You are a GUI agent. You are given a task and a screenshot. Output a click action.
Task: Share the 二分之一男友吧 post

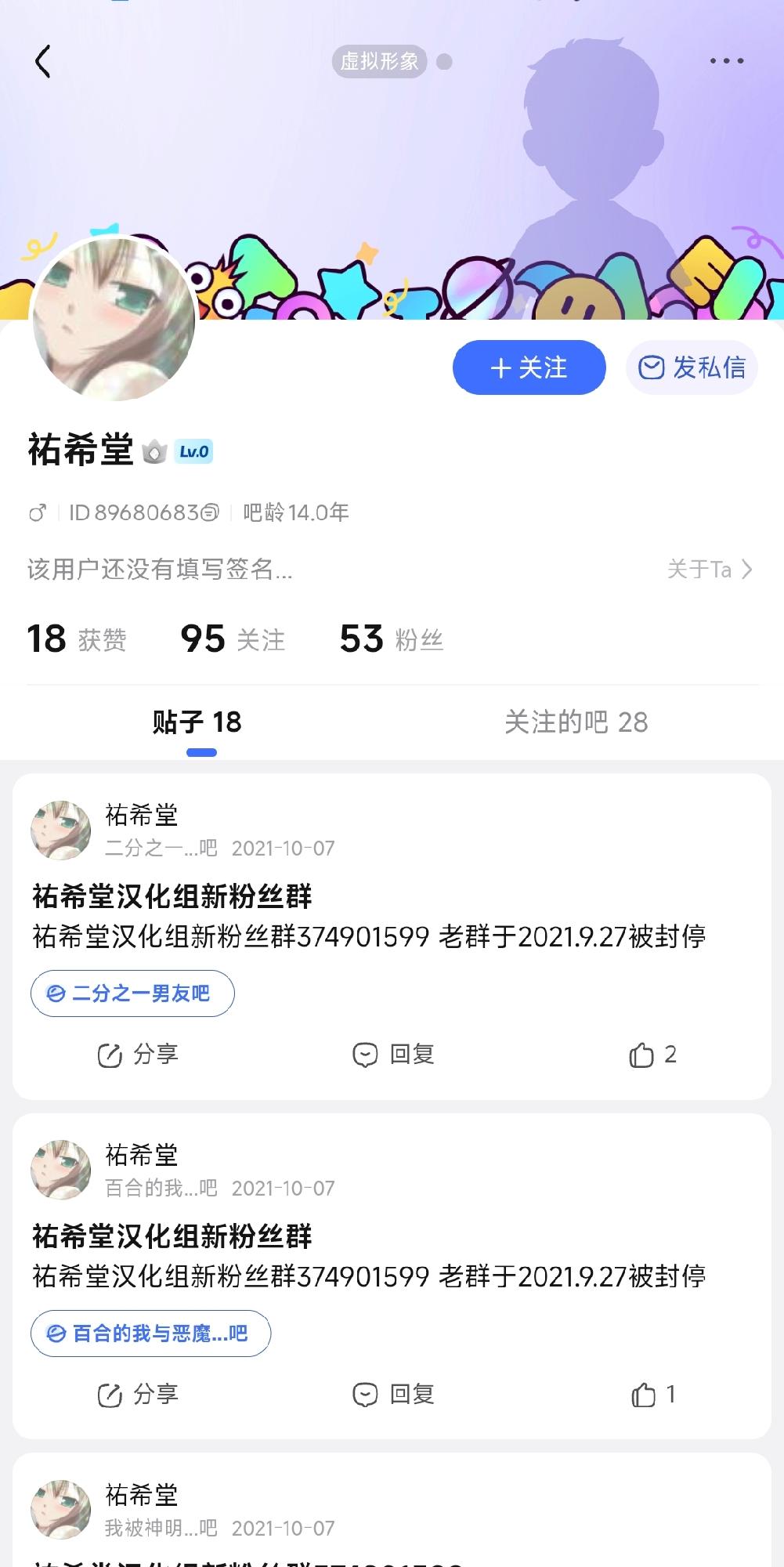tap(139, 1055)
